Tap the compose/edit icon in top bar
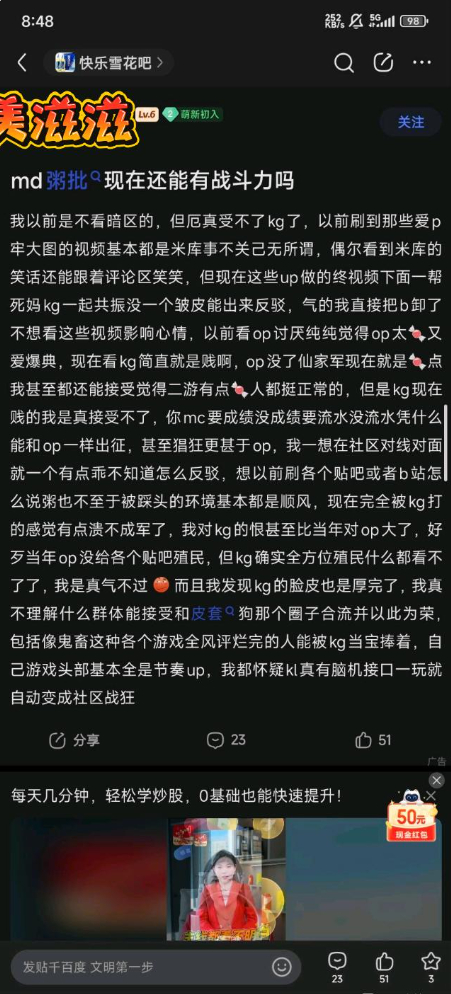The width and height of the screenshot is (451, 994). pos(383,62)
